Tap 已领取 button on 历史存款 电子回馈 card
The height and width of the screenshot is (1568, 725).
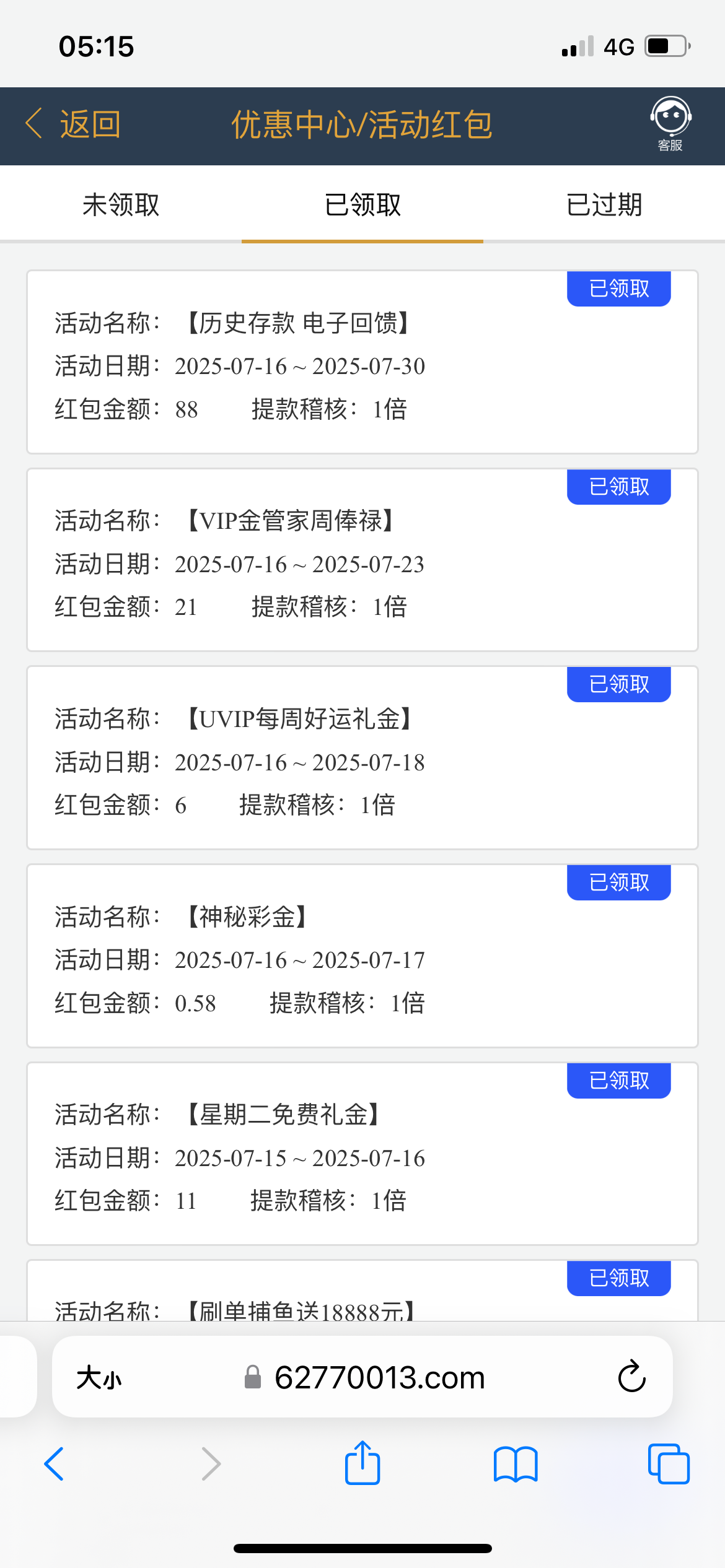(619, 289)
